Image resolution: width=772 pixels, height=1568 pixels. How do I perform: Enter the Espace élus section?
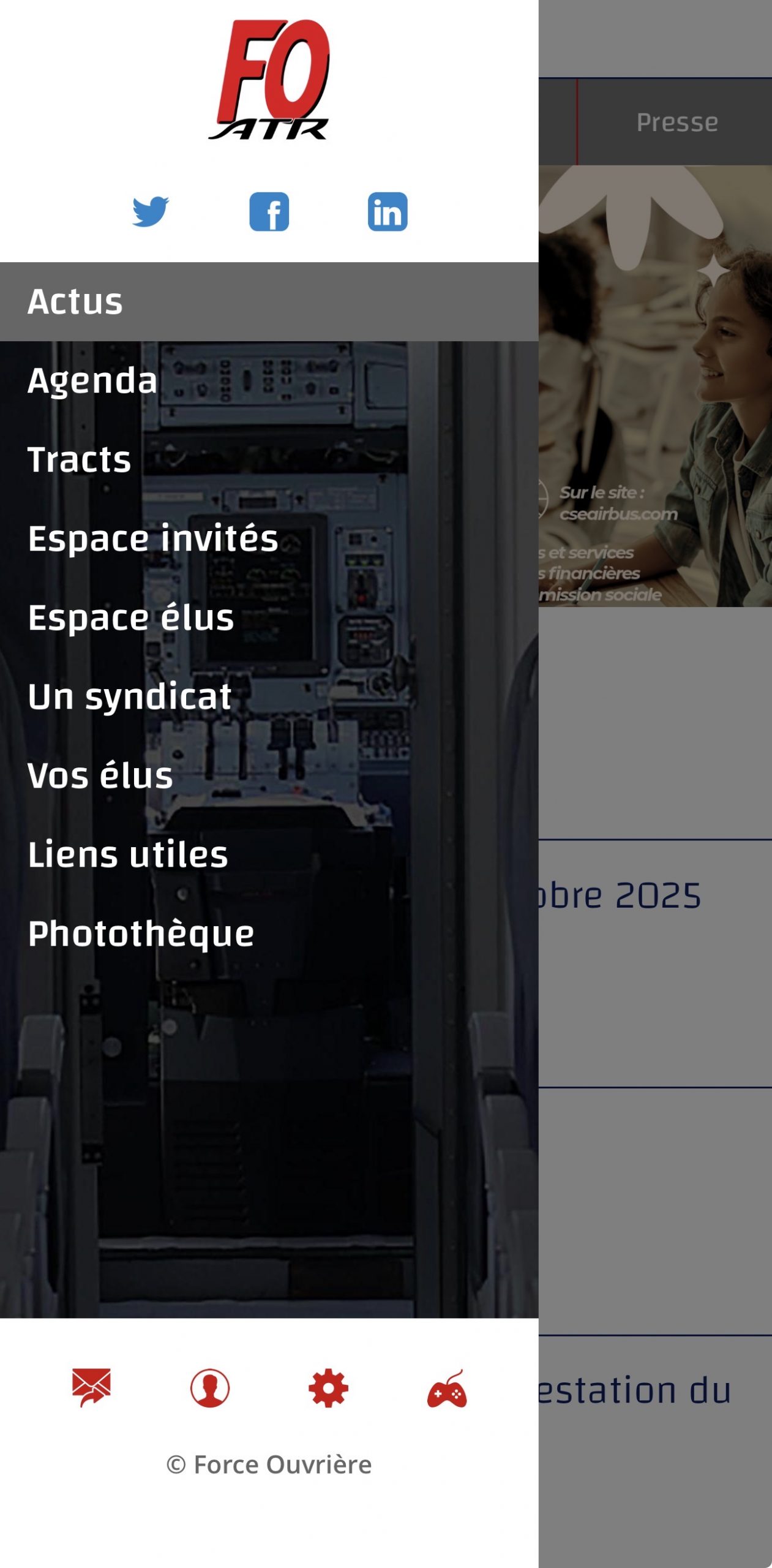coord(131,618)
